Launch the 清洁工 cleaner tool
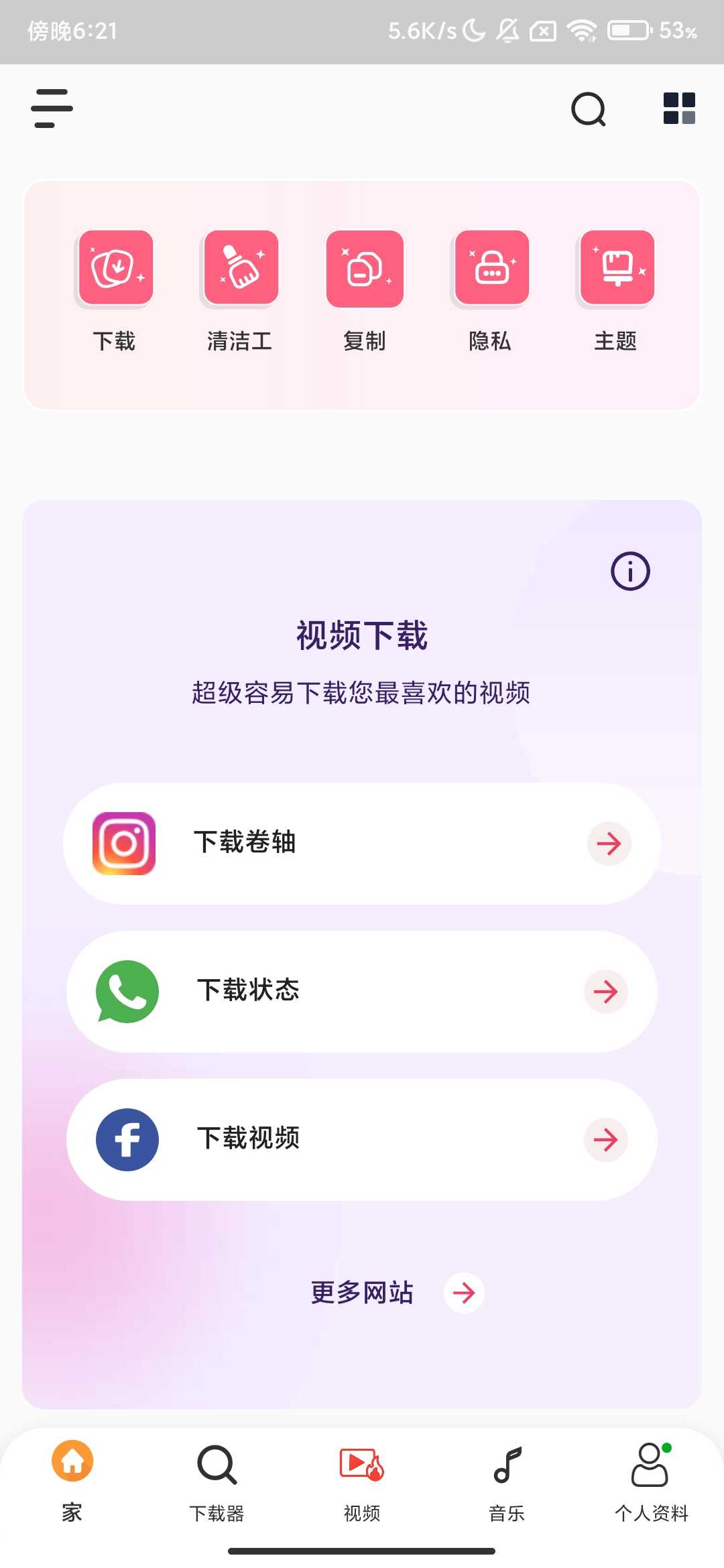 point(240,289)
